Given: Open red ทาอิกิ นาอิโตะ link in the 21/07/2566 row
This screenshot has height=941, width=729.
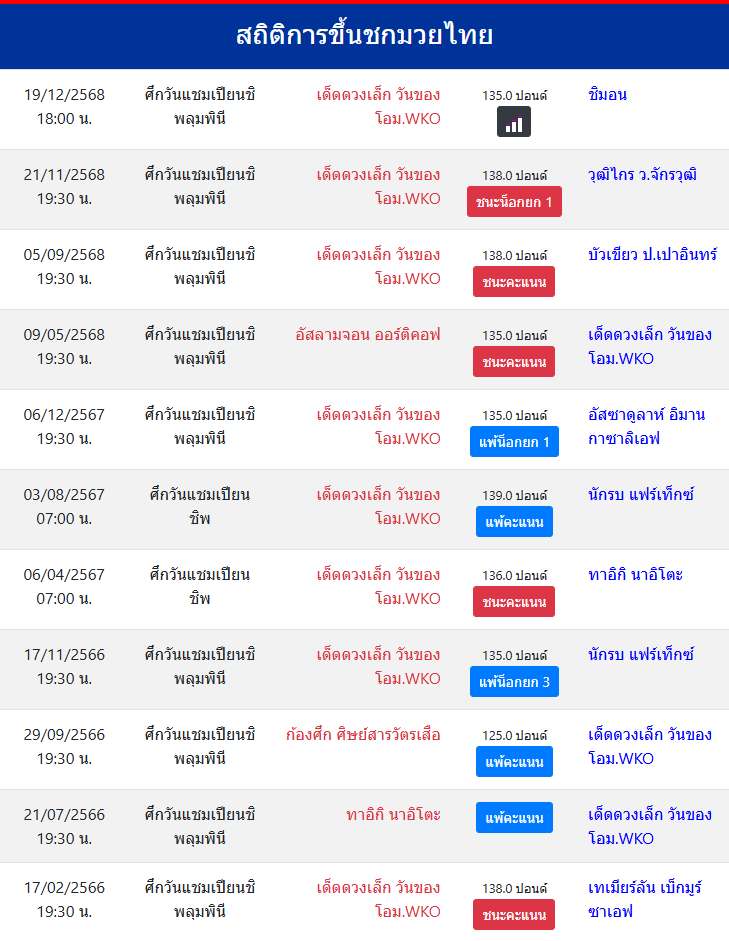Looking at the screenshot, I should [393, 815].
